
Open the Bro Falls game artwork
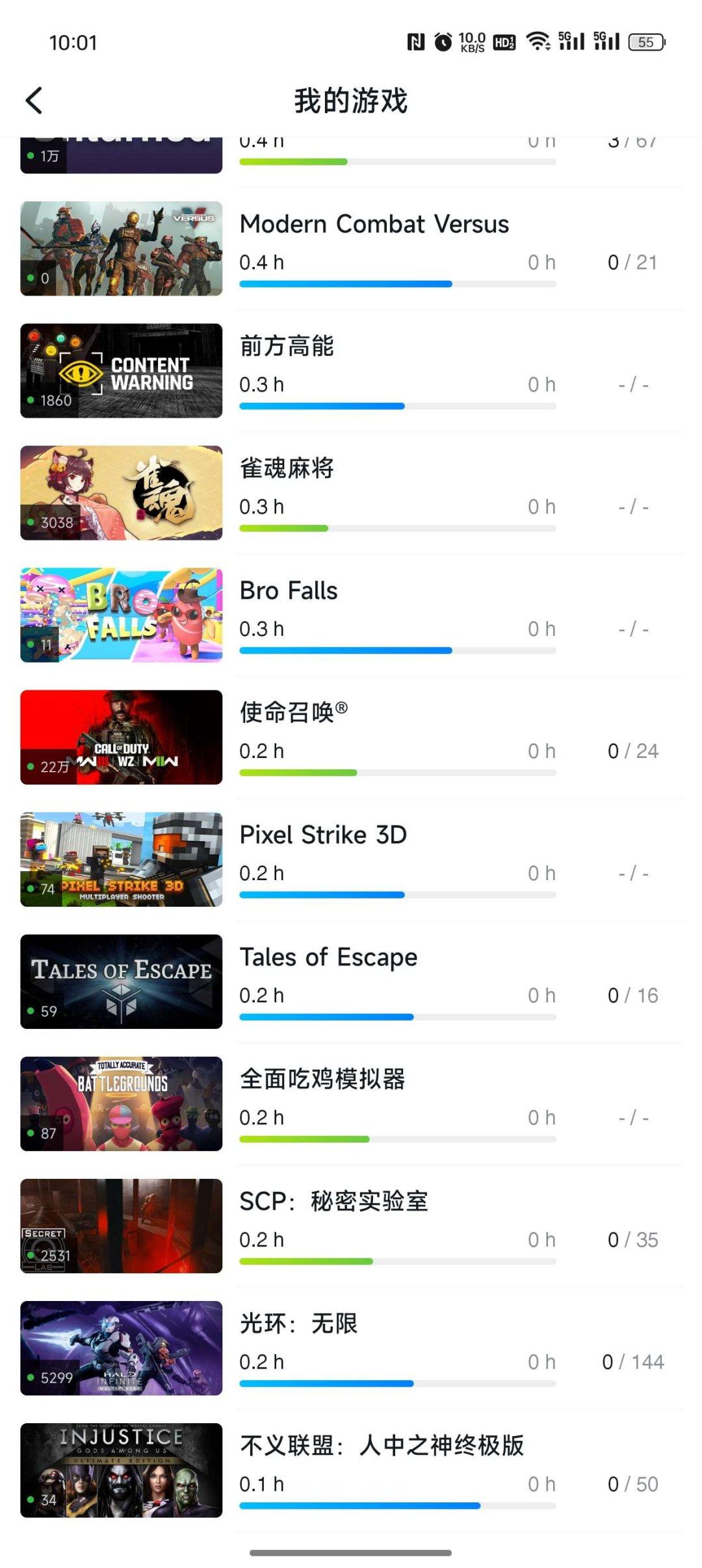[121, 614]
